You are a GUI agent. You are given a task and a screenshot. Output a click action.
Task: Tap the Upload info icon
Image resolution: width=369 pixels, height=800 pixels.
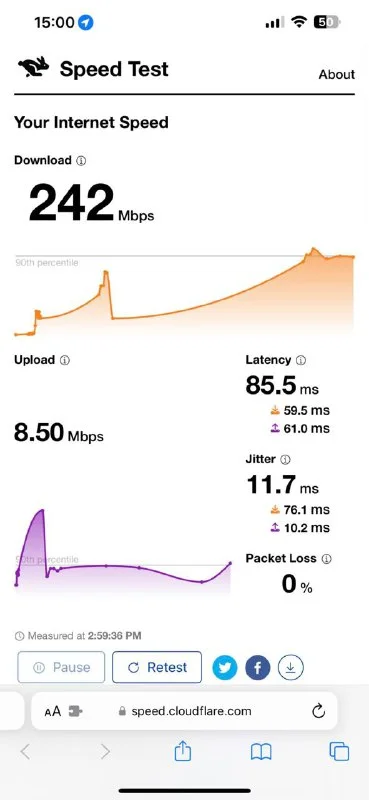point(65,360)
